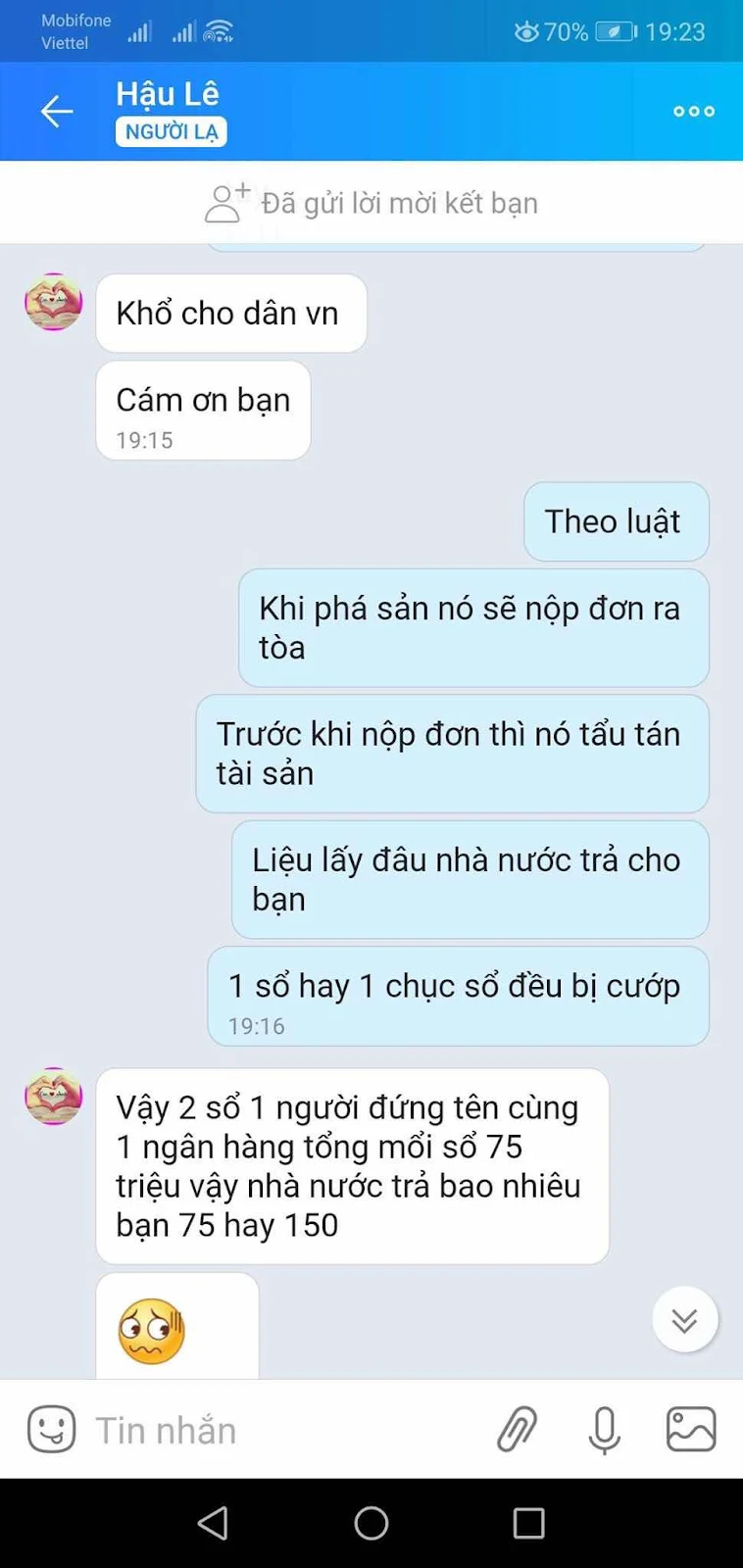Tap the system home button
Viewport: 743px width, 1568px height.
371,1523
